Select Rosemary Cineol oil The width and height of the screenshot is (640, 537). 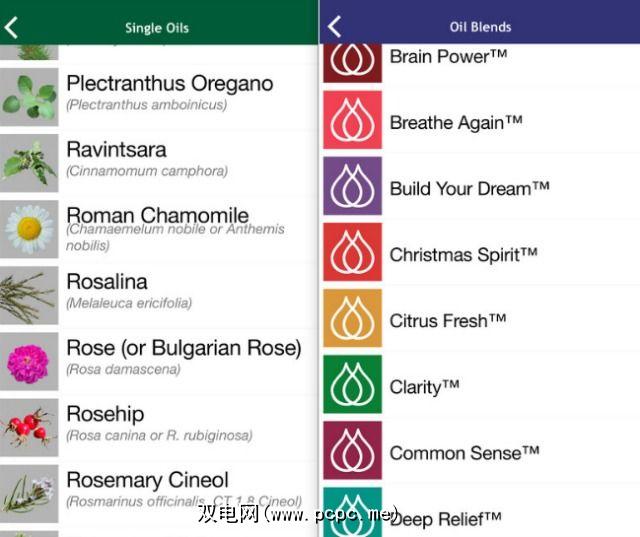tap(170, 488)
